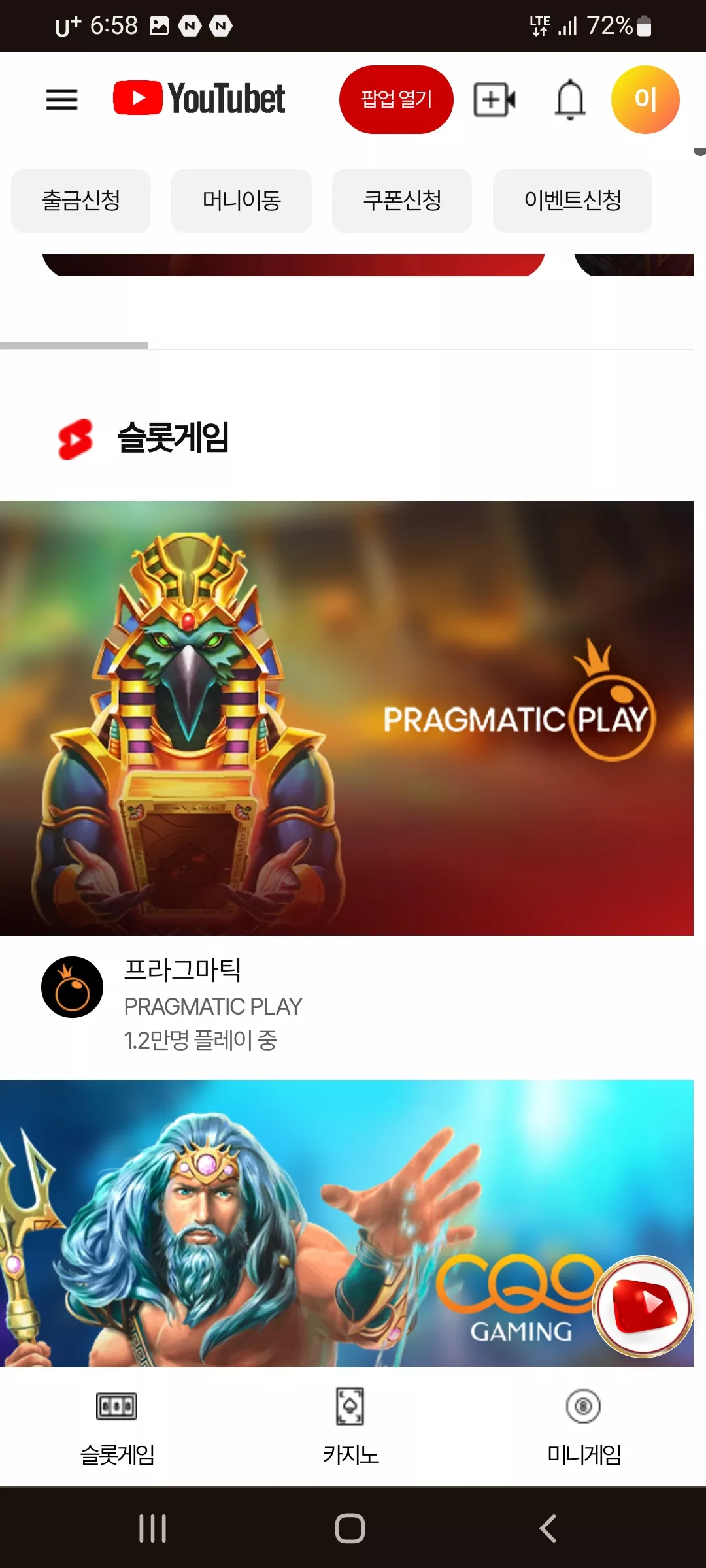Open the hamburger menu

pos(61,100)
